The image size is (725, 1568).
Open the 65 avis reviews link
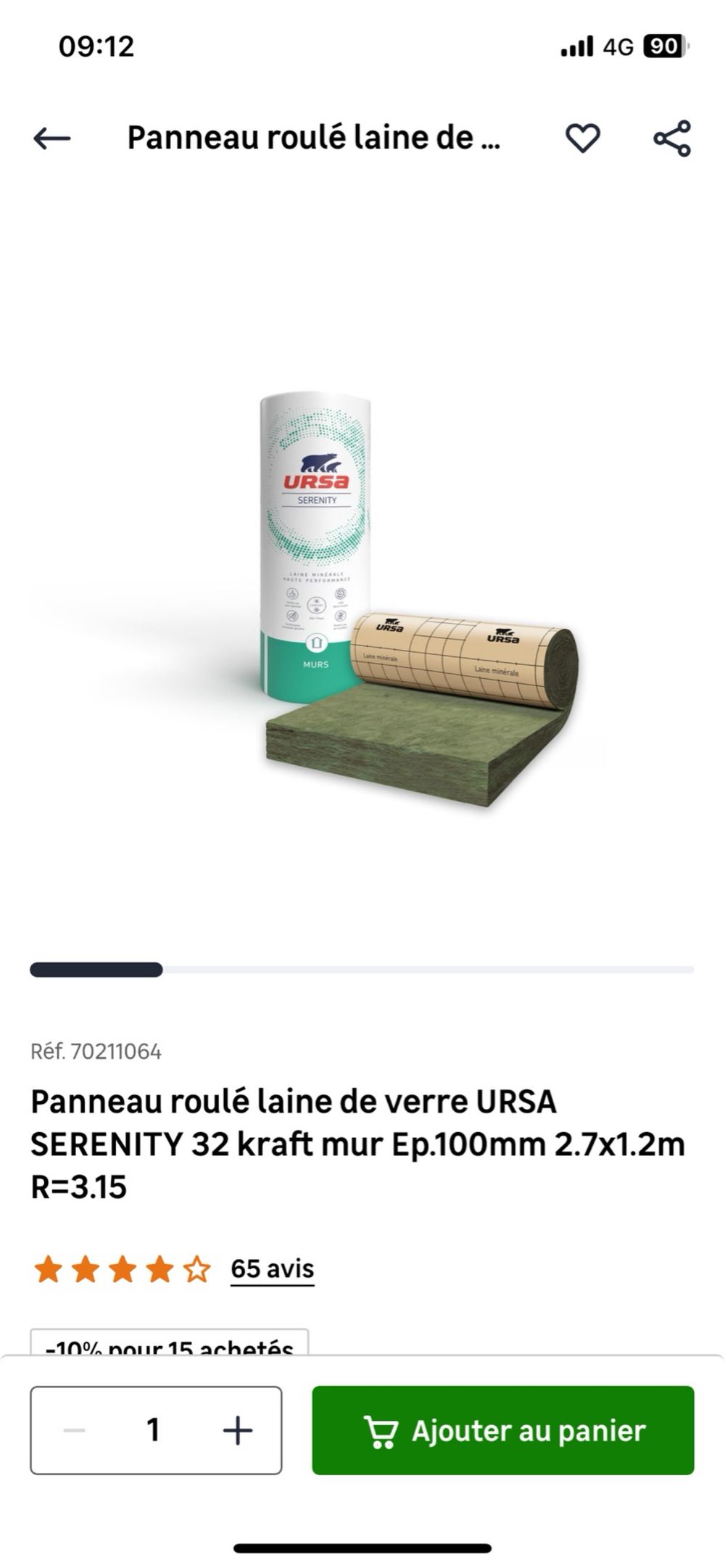pyautogui.click(x=272, y=1269)
